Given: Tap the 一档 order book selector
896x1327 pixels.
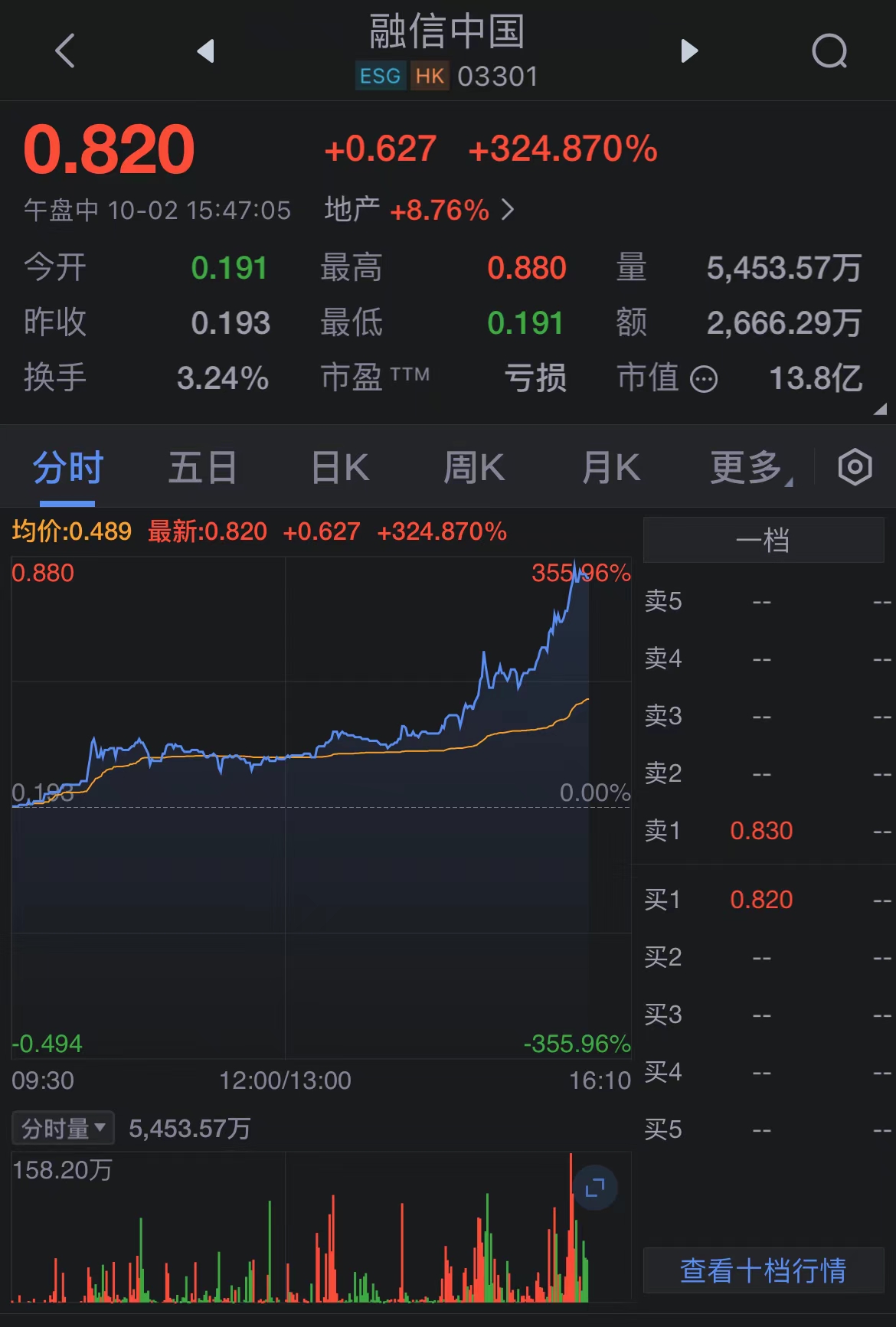Looking at the screenshot, I should (x=763, y=541).
